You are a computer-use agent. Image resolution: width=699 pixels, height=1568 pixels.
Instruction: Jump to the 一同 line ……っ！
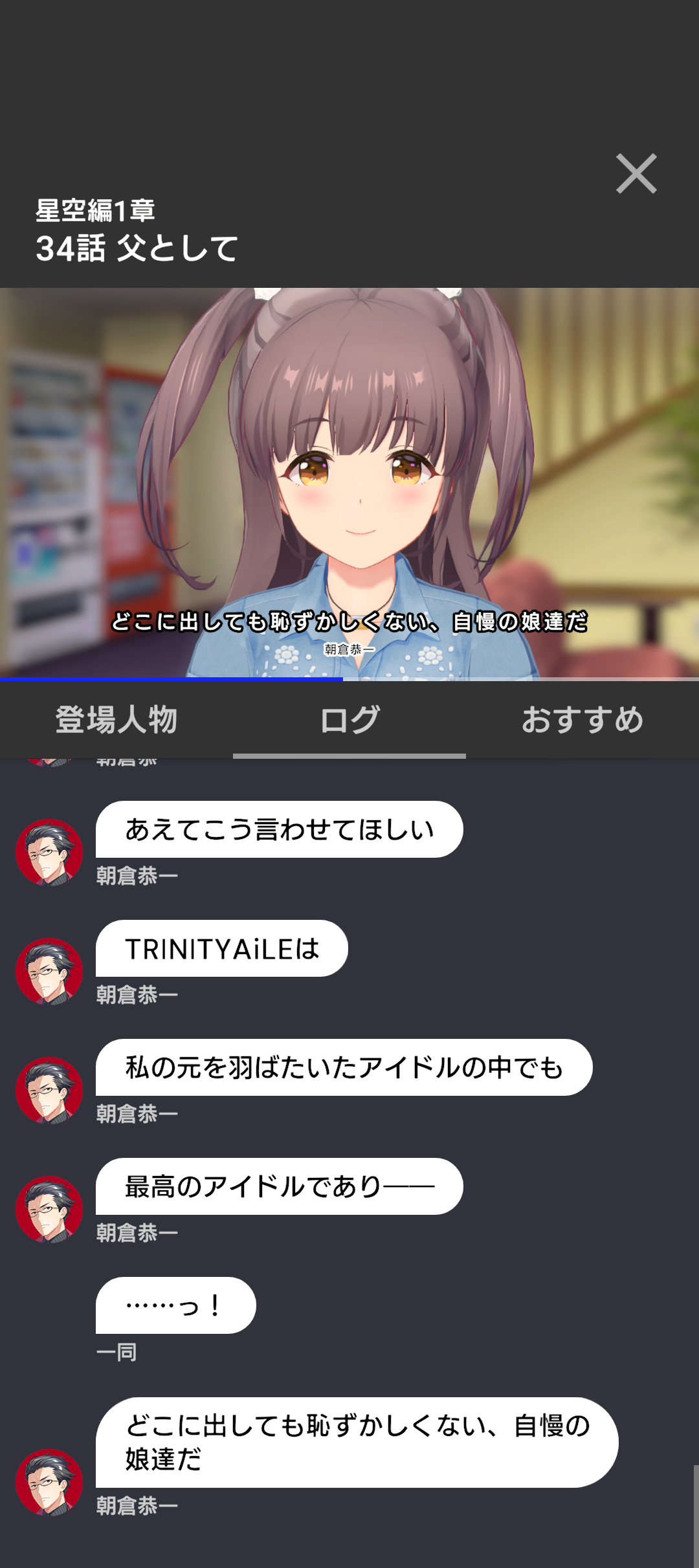pos(175,1306)
